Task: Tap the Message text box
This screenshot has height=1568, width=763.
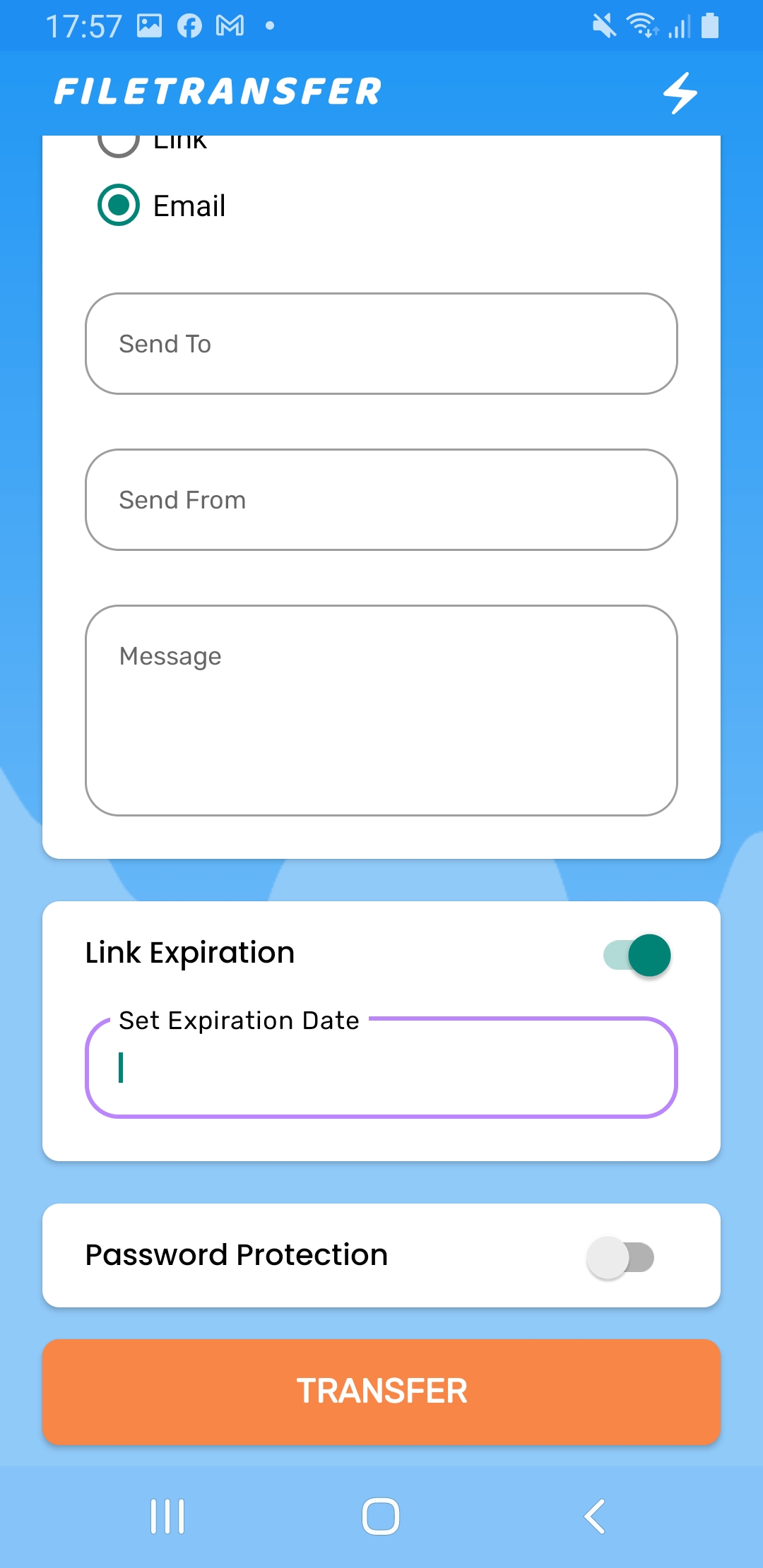Action: point(381,710)
